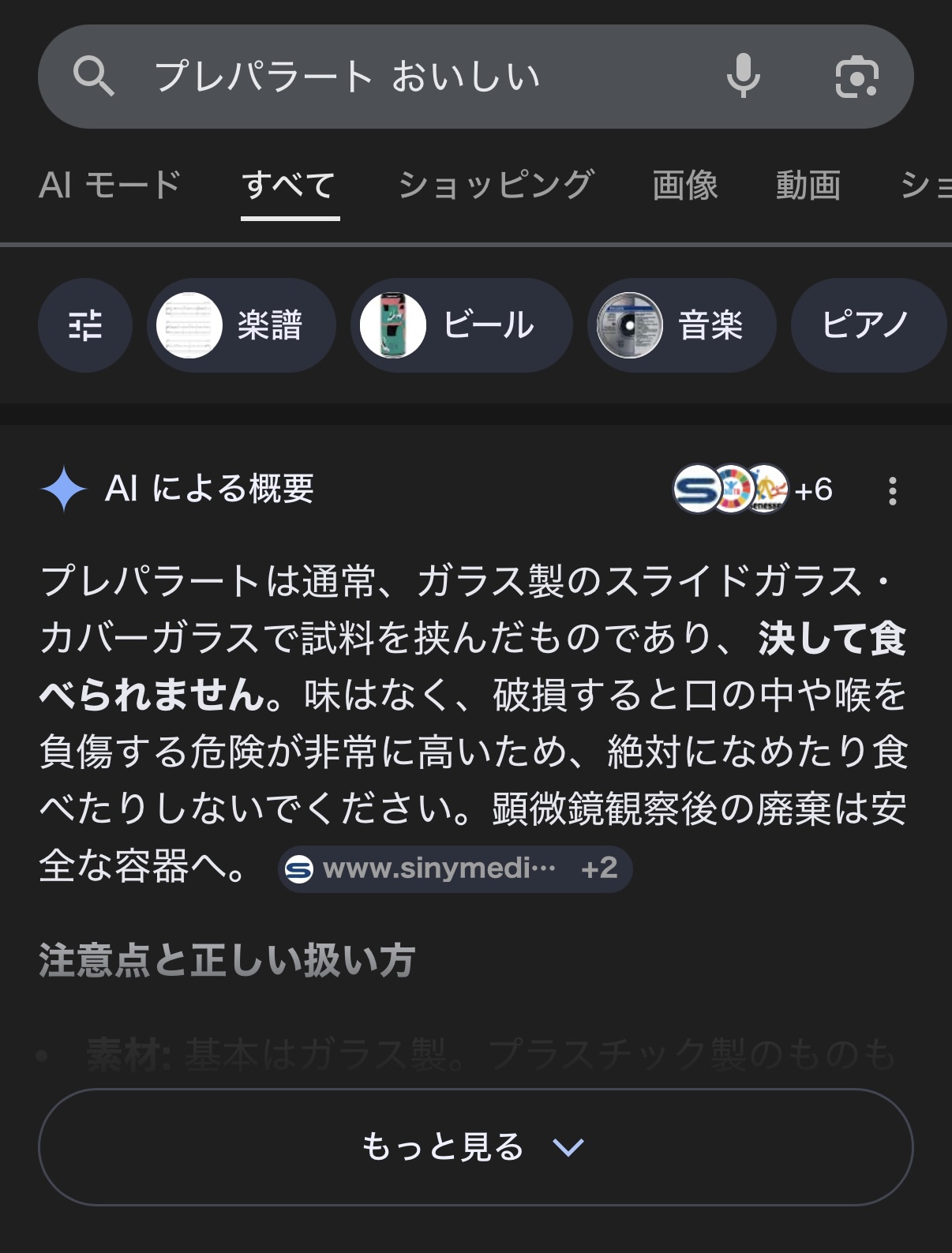Tap the search field with プレパラート おいしい

(x=395, y=77)
